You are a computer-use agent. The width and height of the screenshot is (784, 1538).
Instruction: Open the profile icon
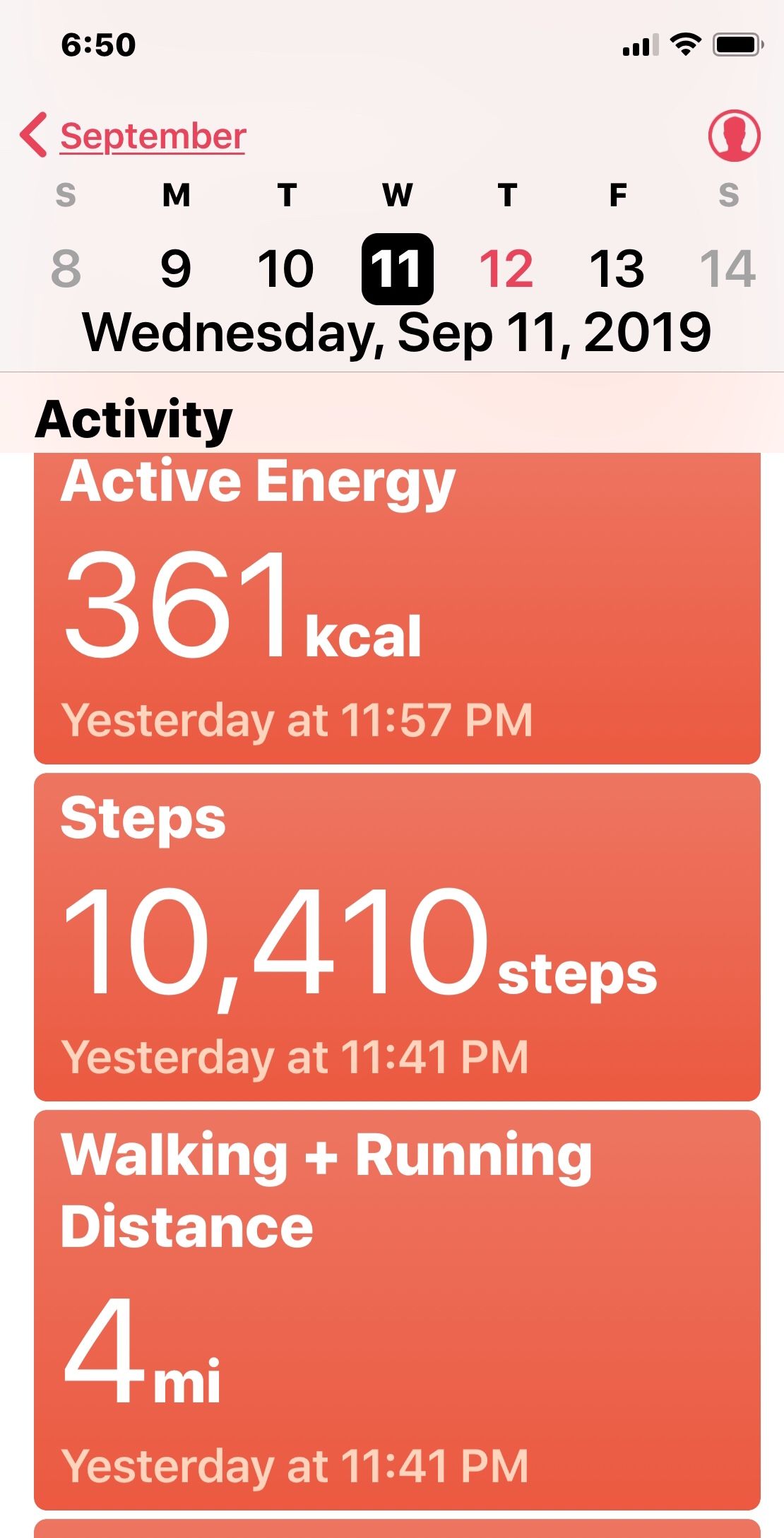pyautogui.click(x=734, y=135)
